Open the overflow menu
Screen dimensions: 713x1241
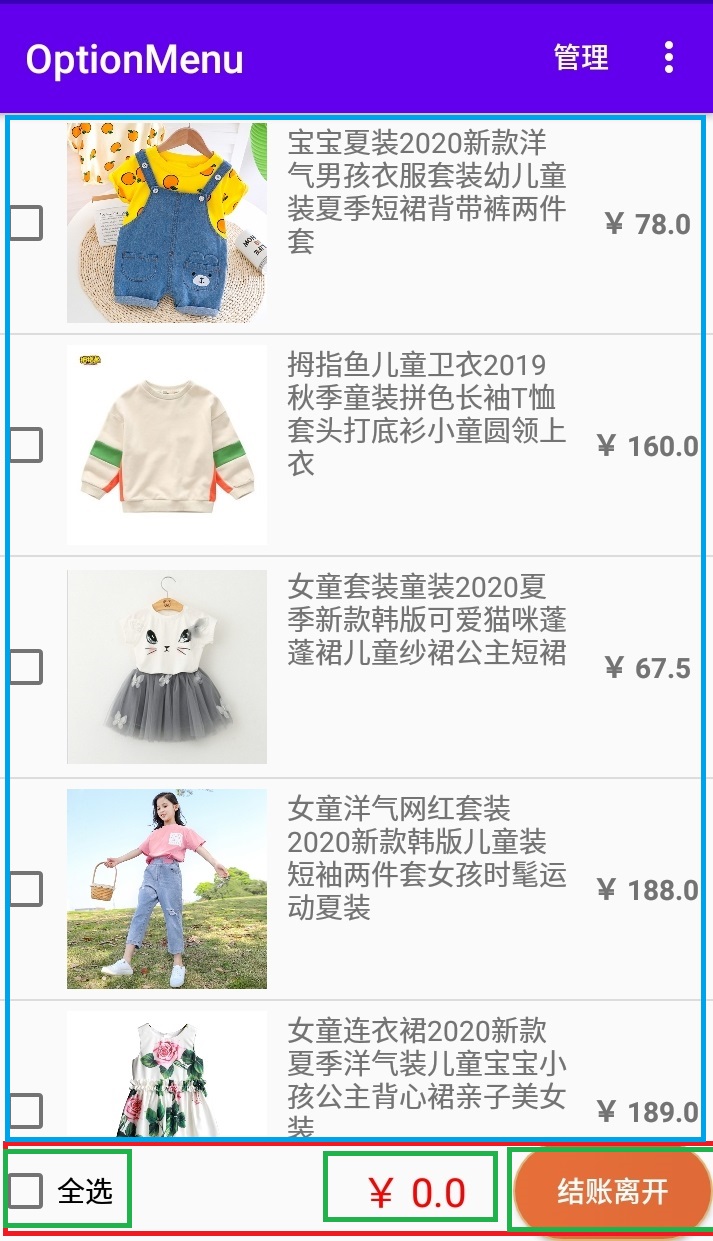669,58
